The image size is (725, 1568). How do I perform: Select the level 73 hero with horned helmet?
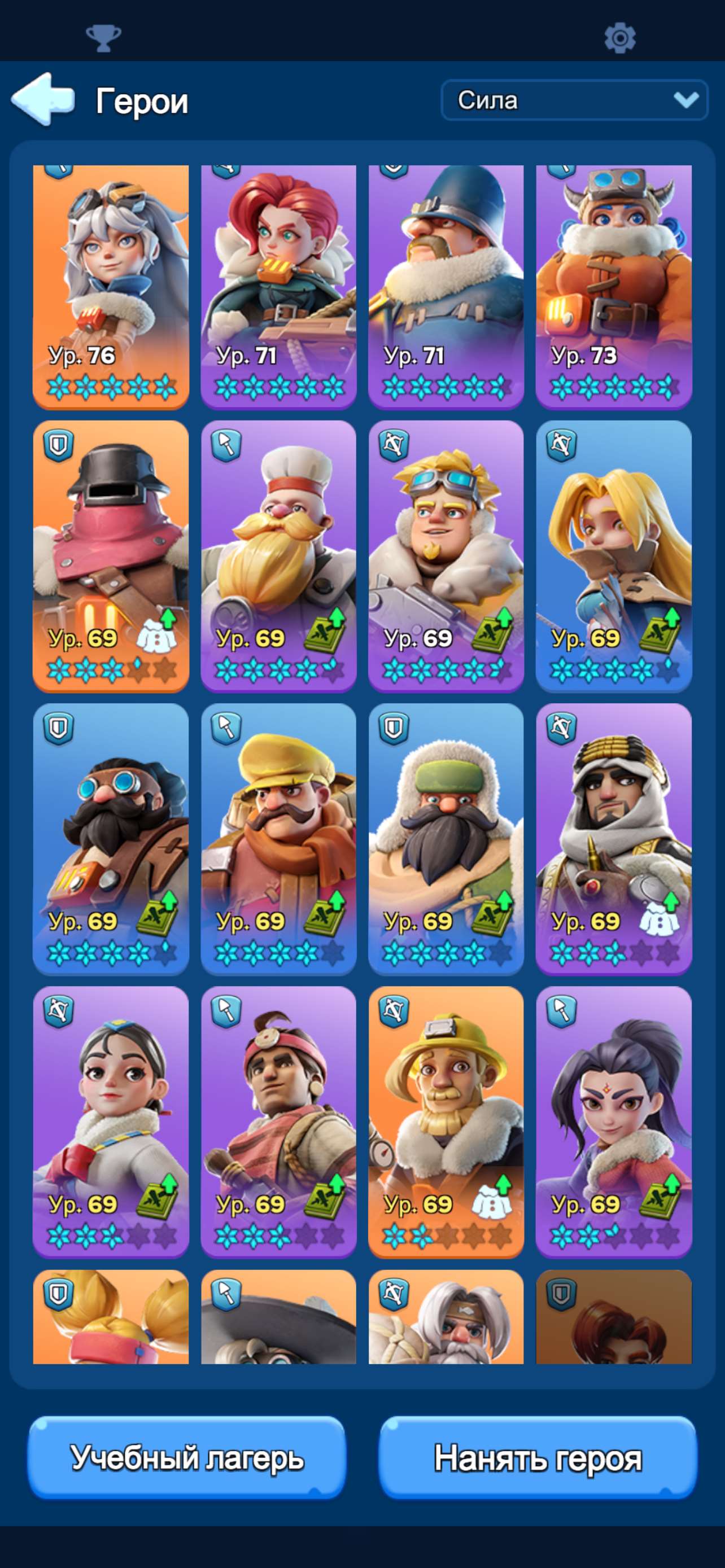pyautogui.click(x=614, y=287)
